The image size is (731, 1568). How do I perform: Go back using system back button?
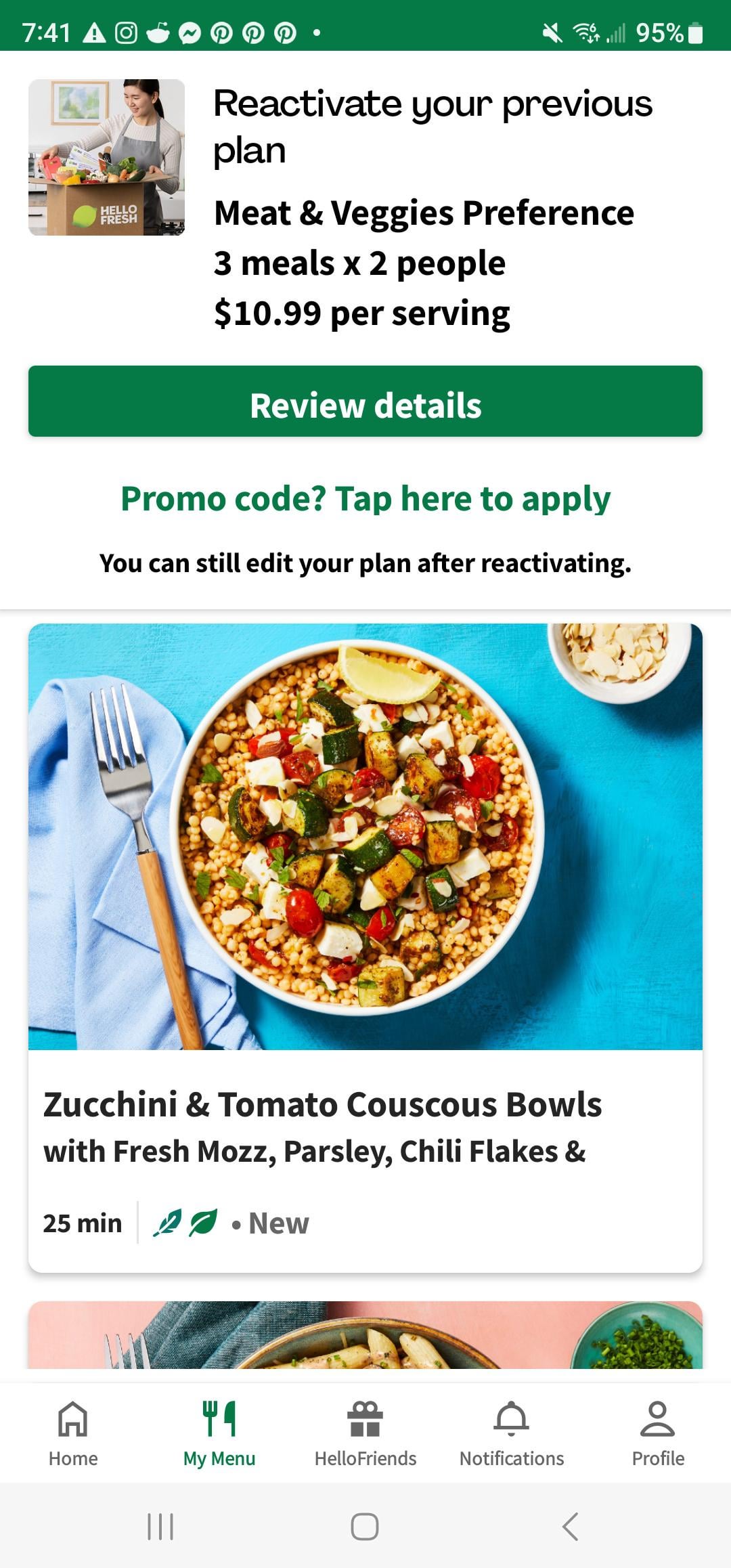571,1527
